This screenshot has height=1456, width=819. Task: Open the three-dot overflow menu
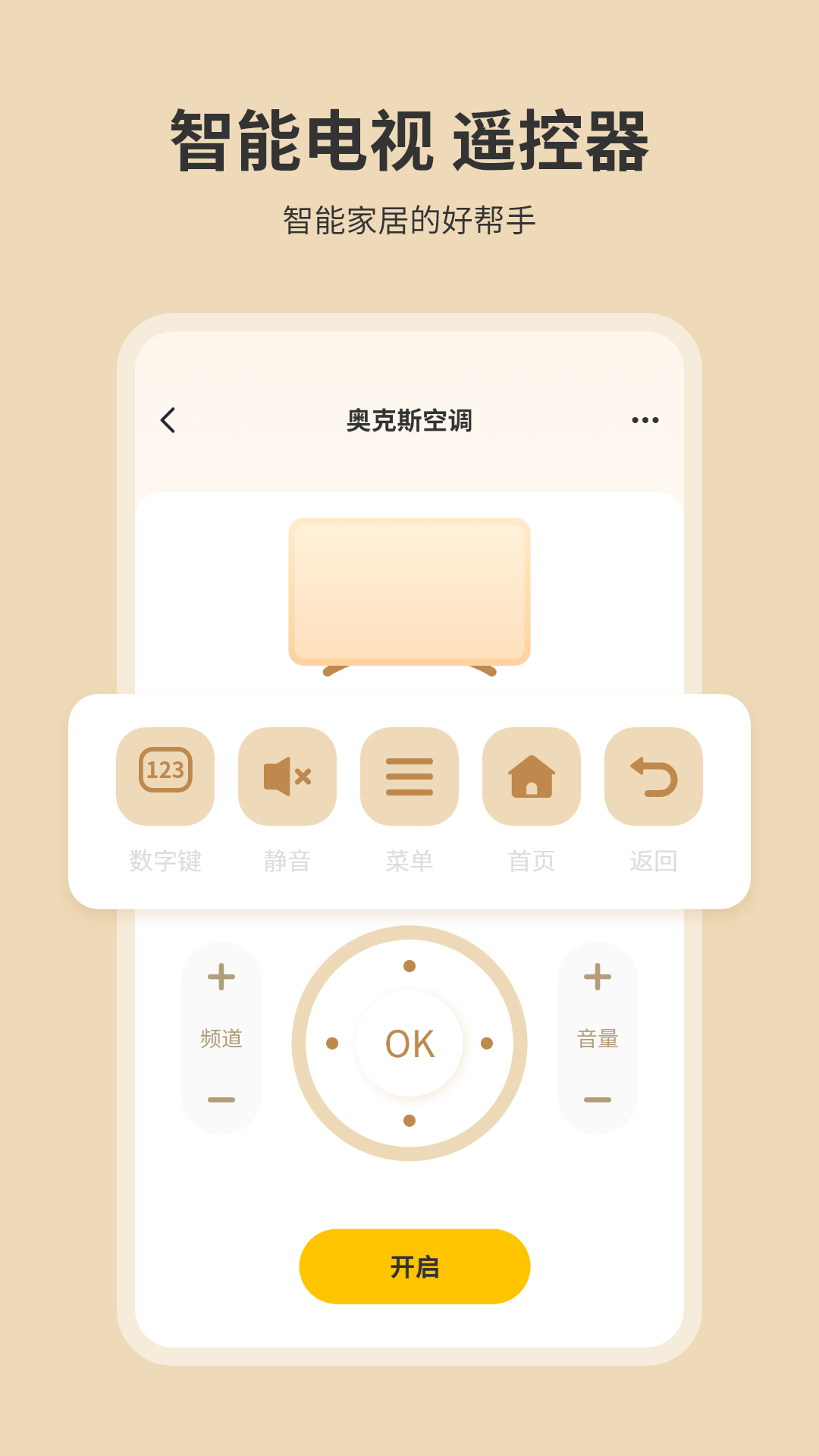[x=644, y=419]
